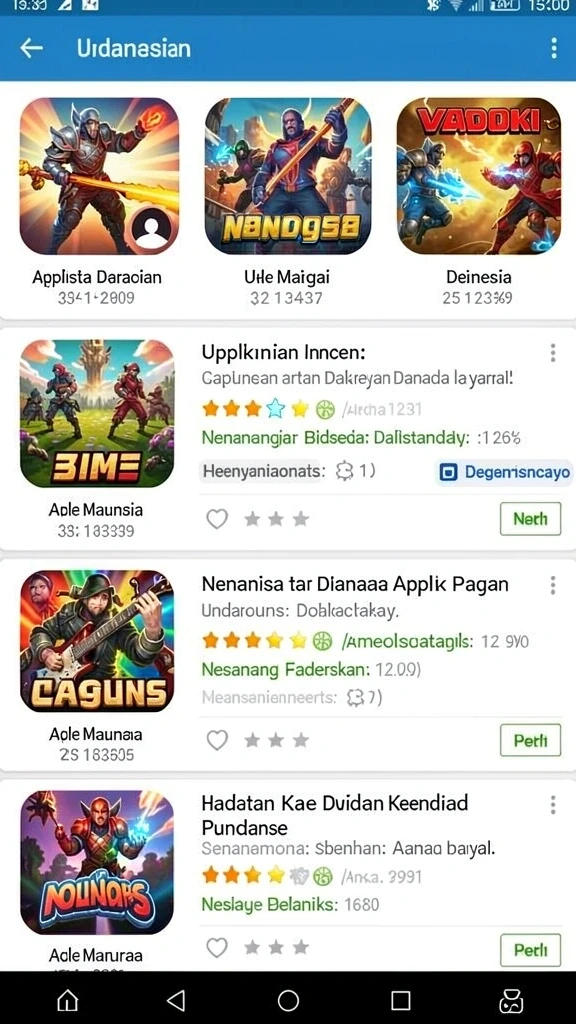Screen dimensions: 576x1024
Task: Favorite Nenanisa tar Dianaaa Applik Pagan
Action: click(217, 740)
